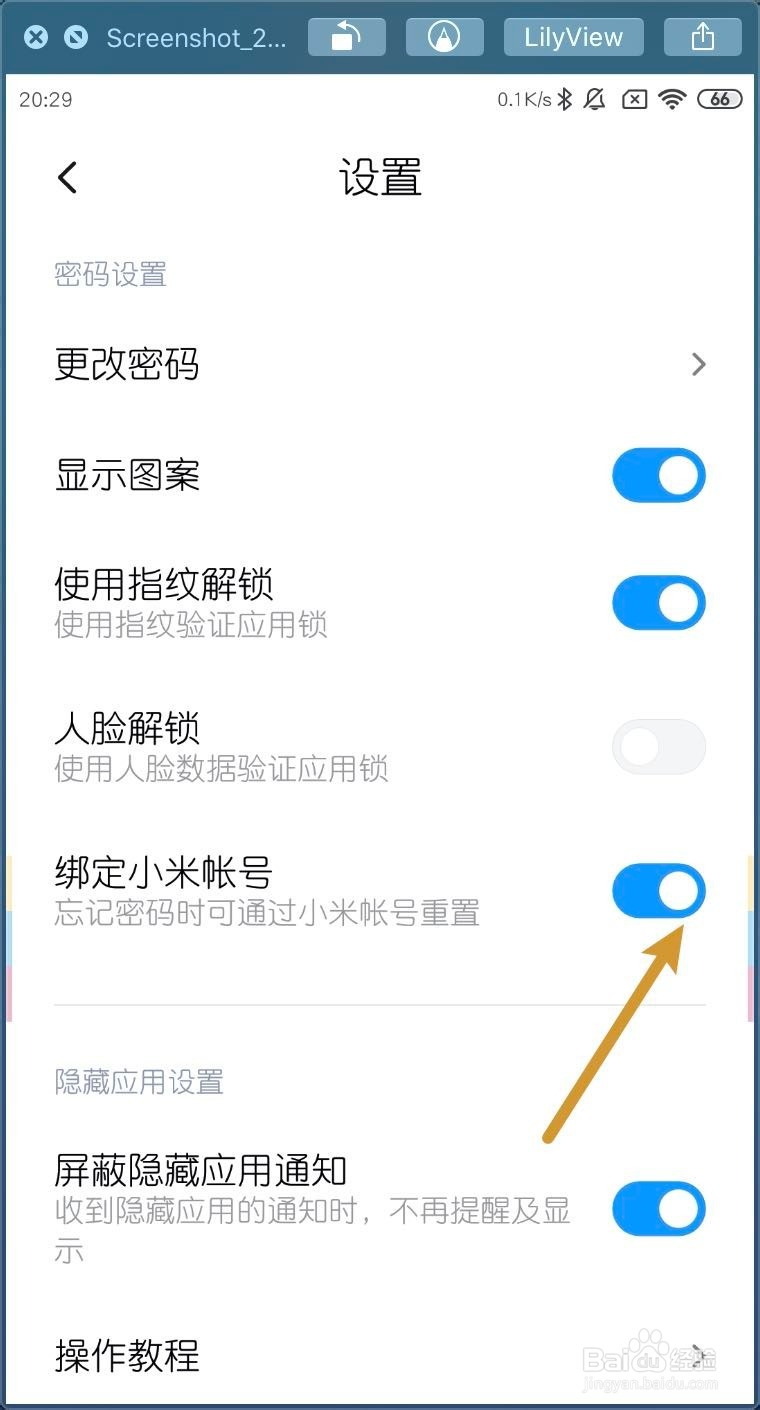Click the rotate image icon in the toolbar

click(x=346, y=36)
